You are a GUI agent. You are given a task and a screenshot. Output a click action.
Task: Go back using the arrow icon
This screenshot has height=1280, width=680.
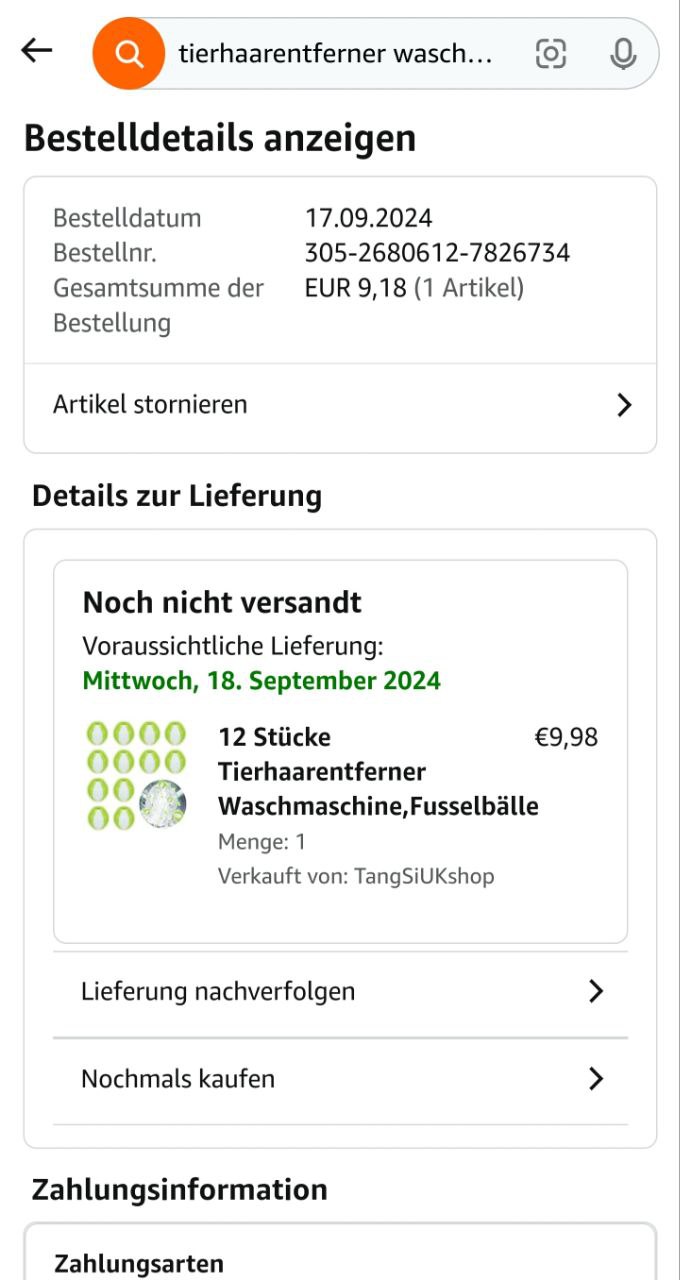click(37, 51)
